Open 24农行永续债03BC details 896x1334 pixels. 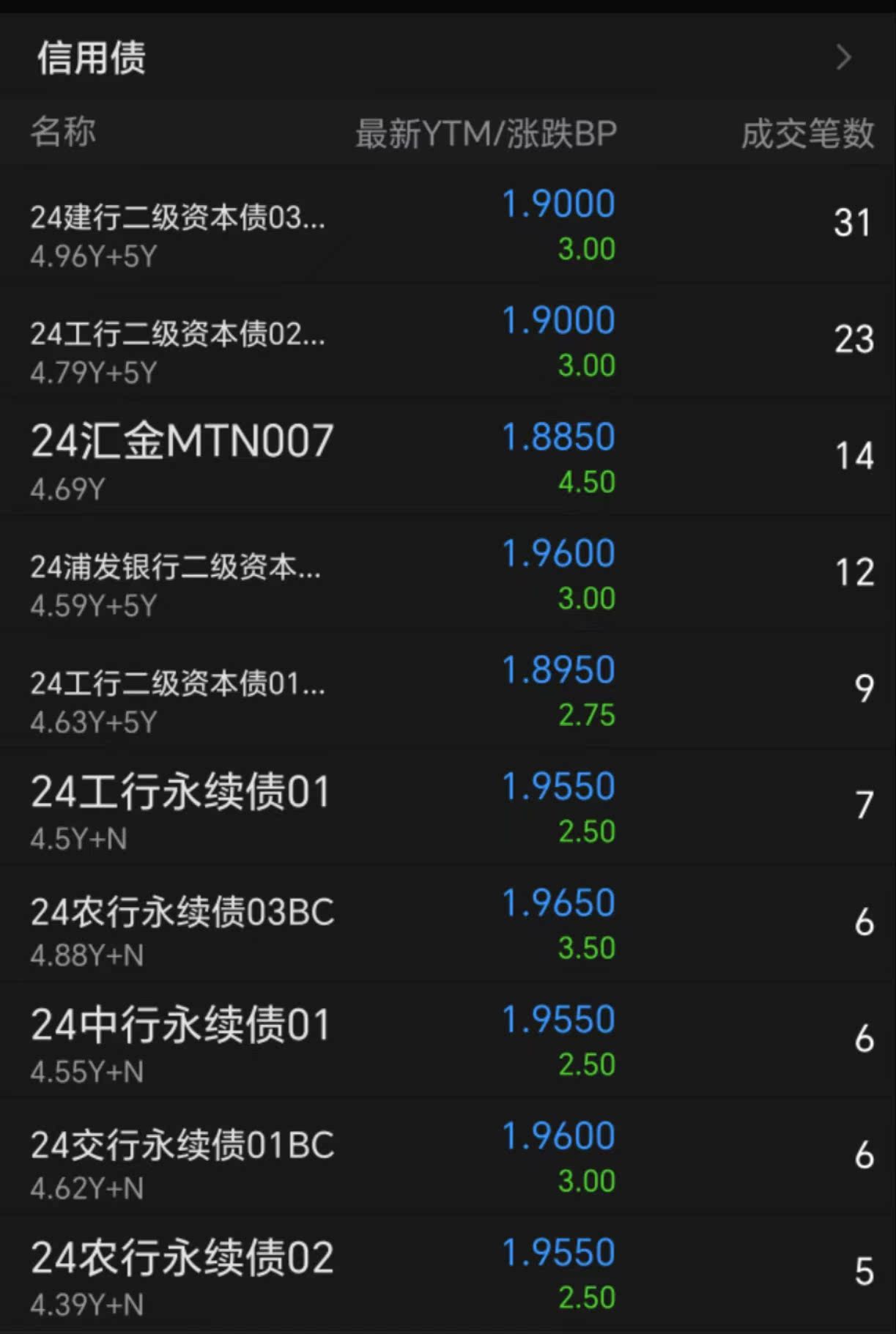(183, 911)
